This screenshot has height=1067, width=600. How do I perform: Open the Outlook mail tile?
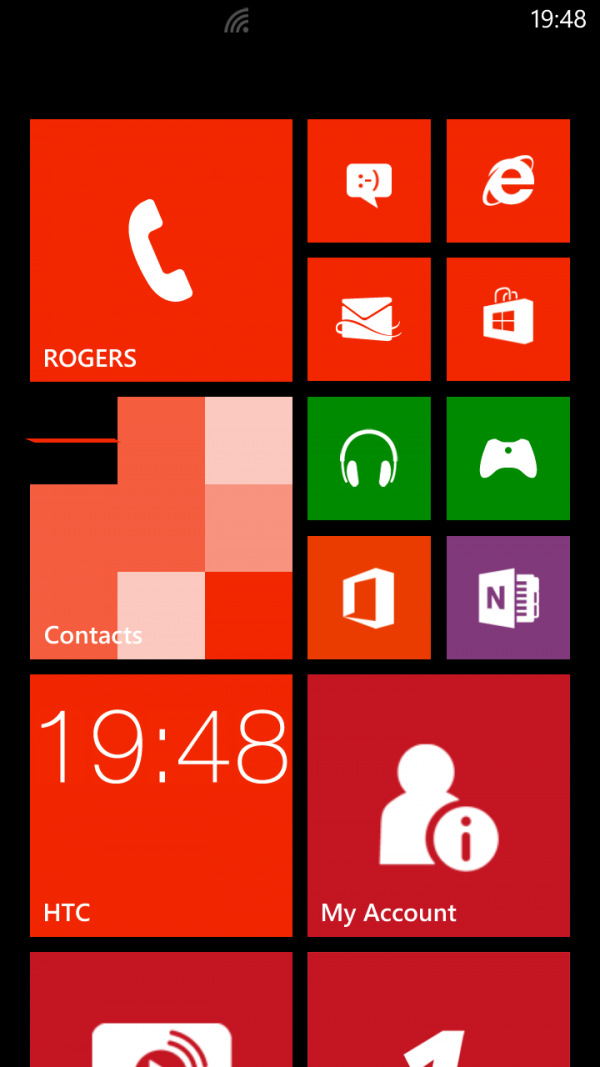pos(369,320)
